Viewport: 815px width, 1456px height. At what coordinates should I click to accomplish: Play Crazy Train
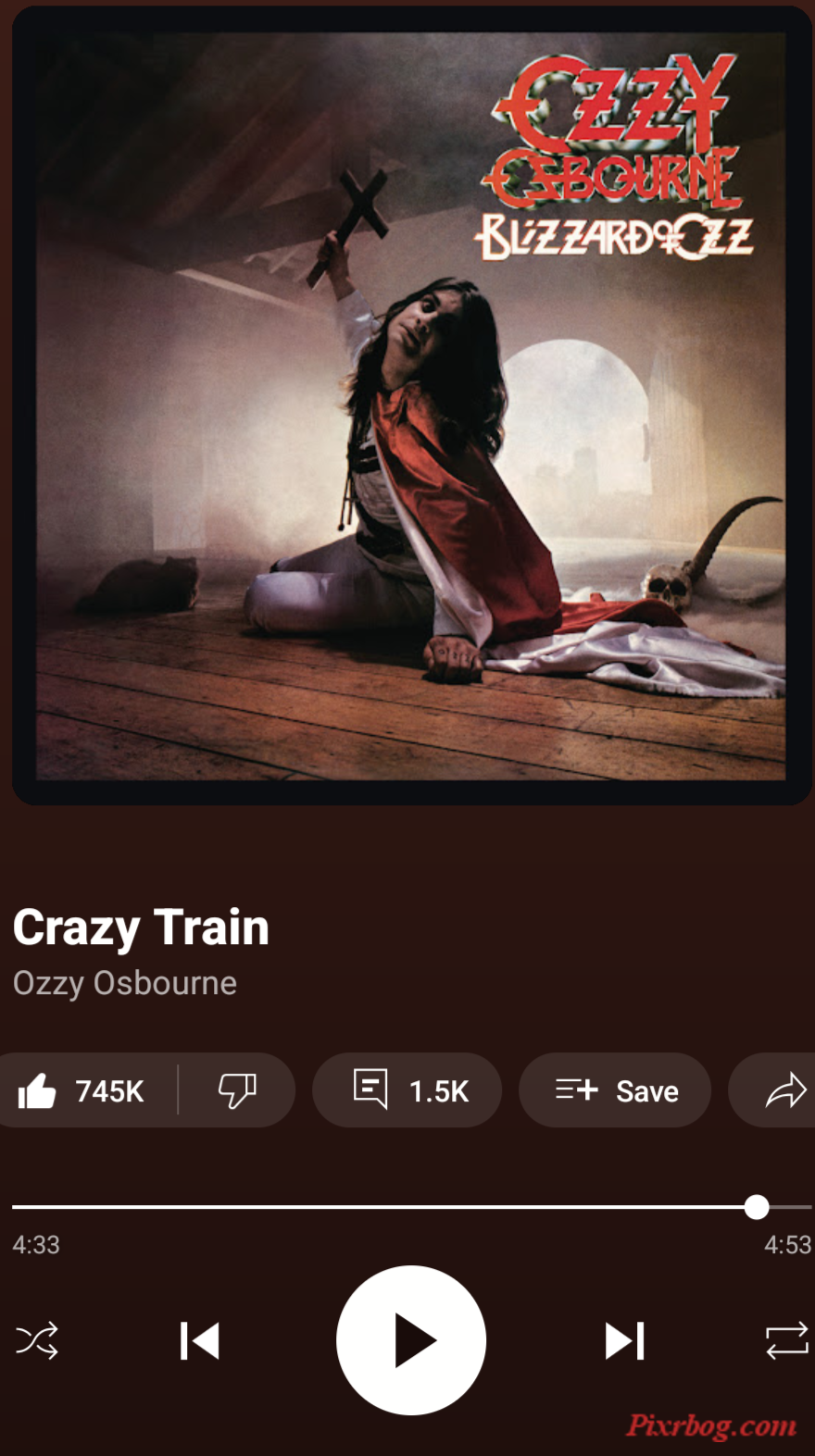(x=411, y=1340)
